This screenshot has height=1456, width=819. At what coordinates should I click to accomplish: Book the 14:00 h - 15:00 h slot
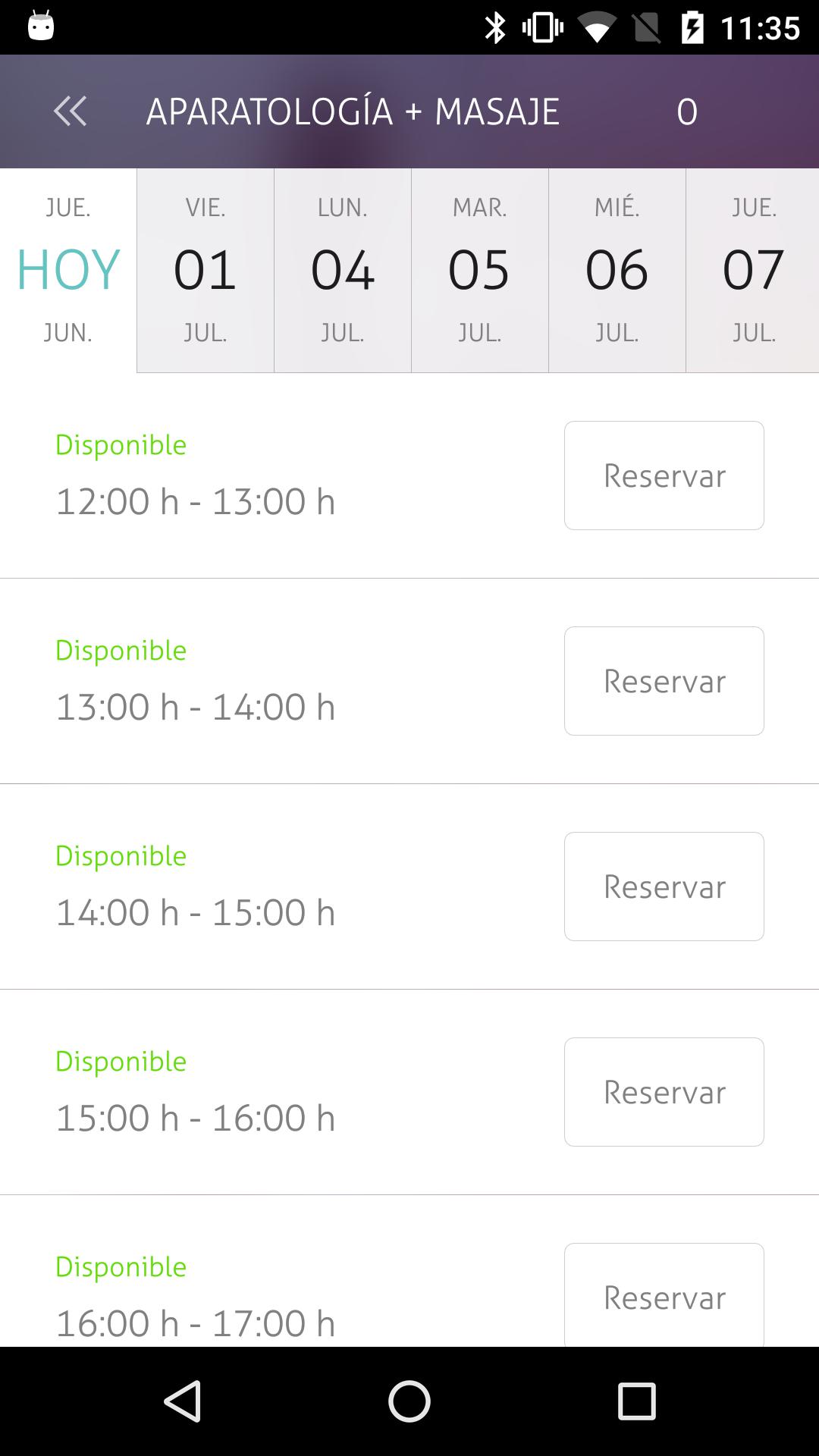coord(664,886)
